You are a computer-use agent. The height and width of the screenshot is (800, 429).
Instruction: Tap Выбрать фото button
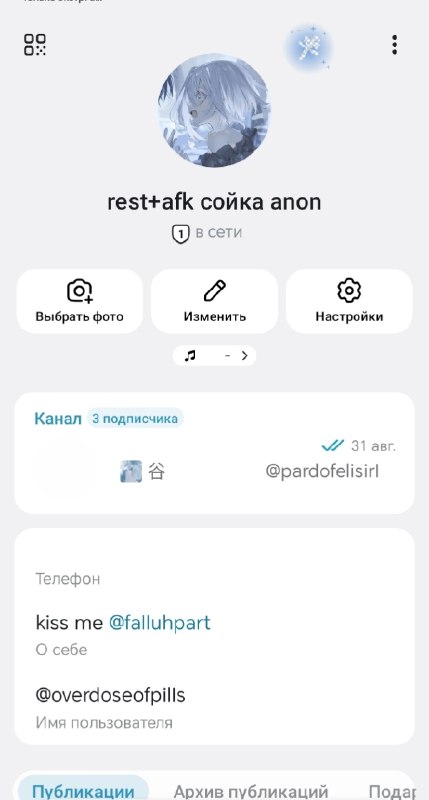pos(80,301)
